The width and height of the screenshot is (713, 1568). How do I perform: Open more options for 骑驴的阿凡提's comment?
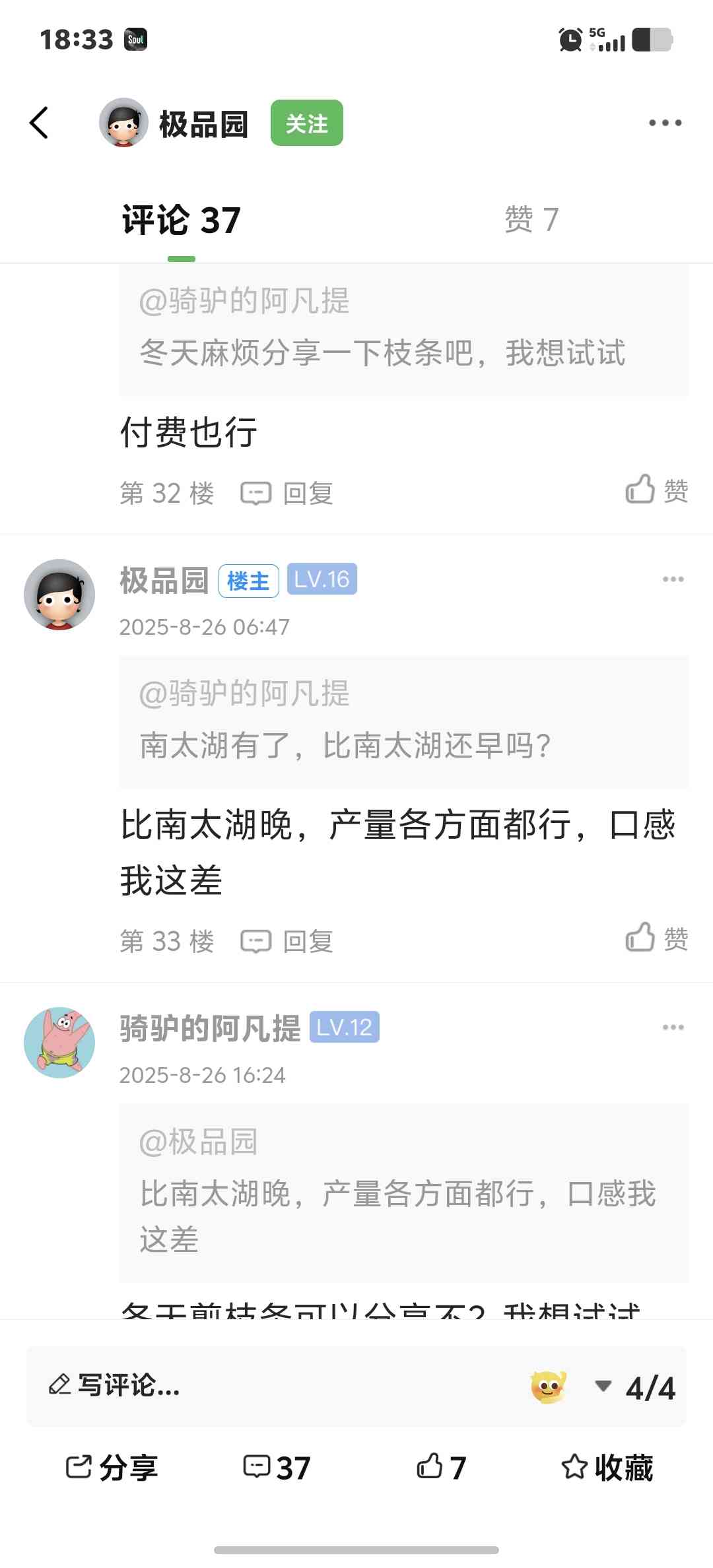tap(673, 1028)
